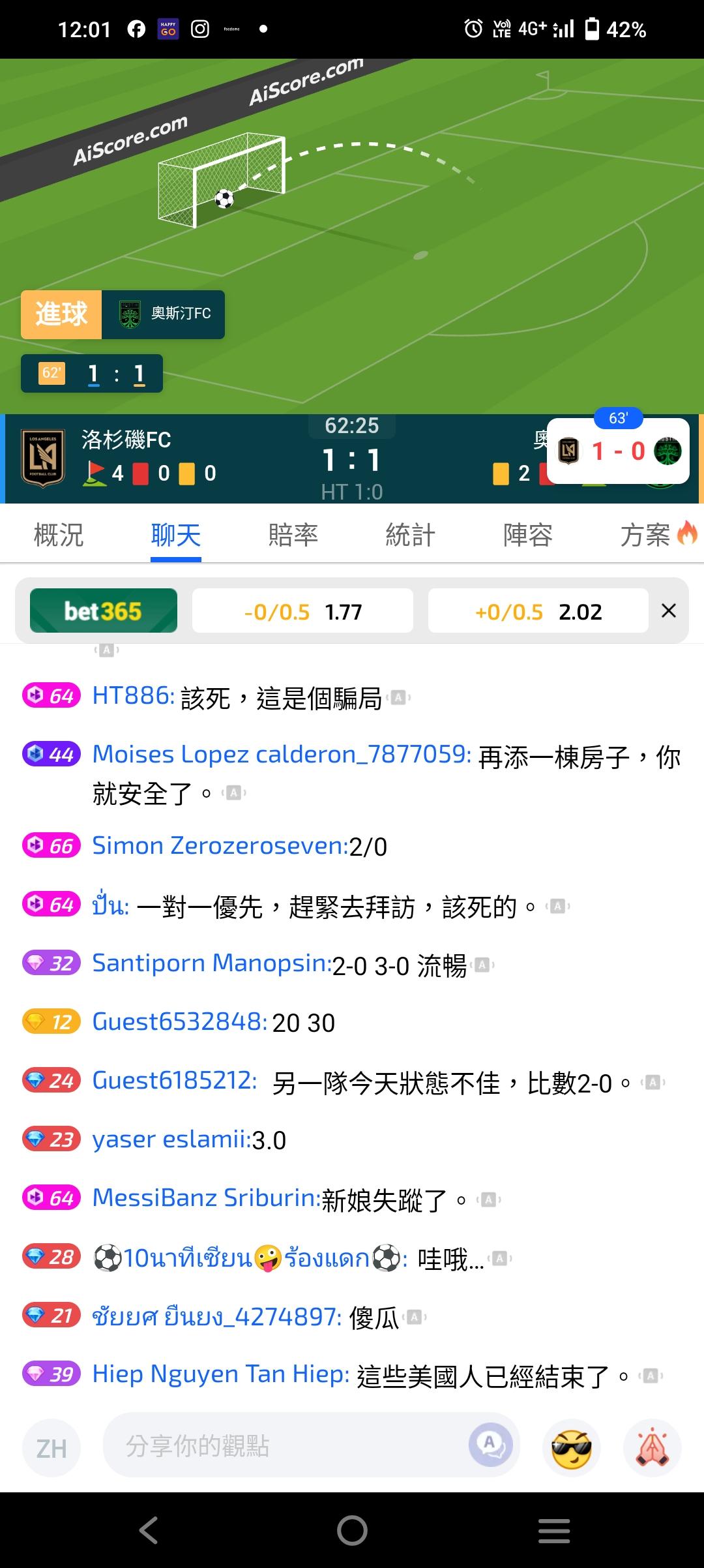Open HT886's profile in chat

133,696
